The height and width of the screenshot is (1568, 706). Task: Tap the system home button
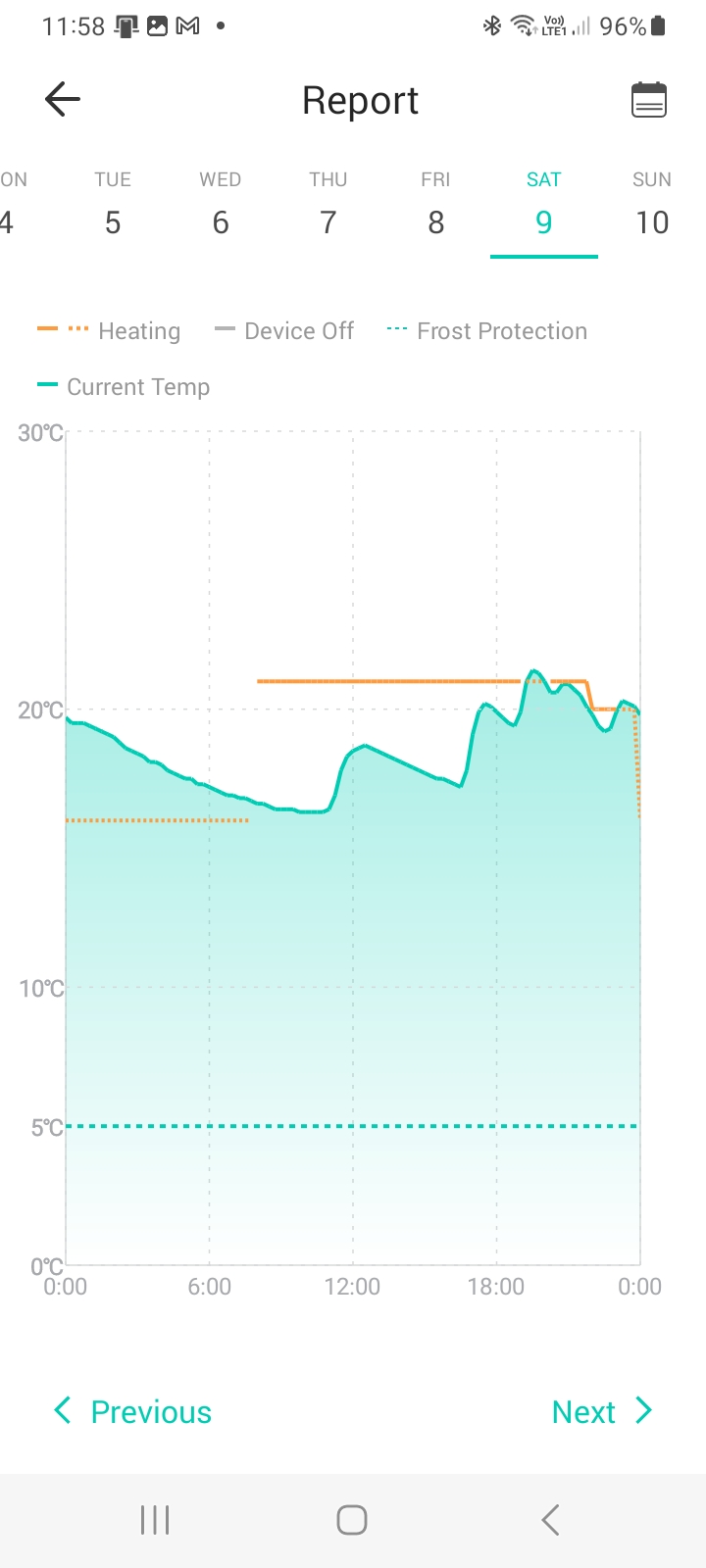pos(352,1520)
